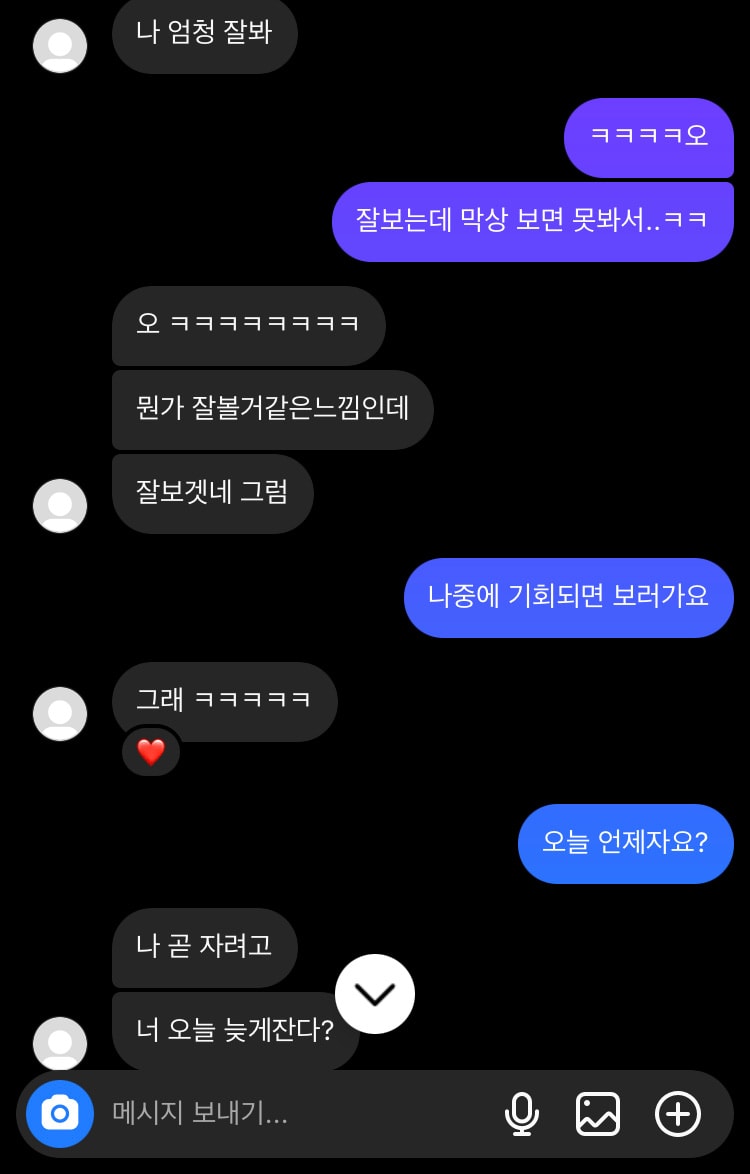750x1174 pixels.
Task: Open the heart reaction on 그래 ㅋㅋㅋㅋㅋ
Action: [151, 752]
